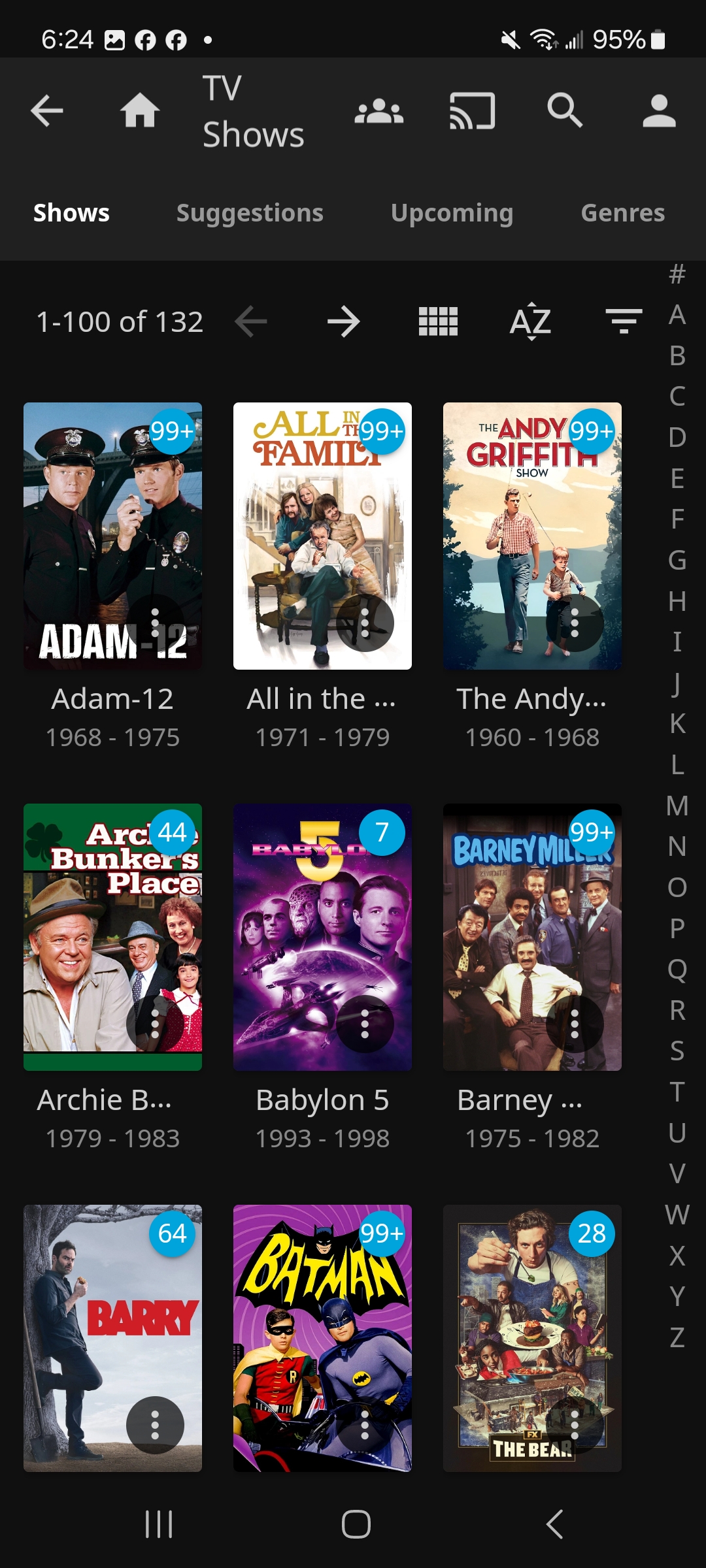Open the filter options
Screen dimensions: 706x1568
click(x=624, y=321)
